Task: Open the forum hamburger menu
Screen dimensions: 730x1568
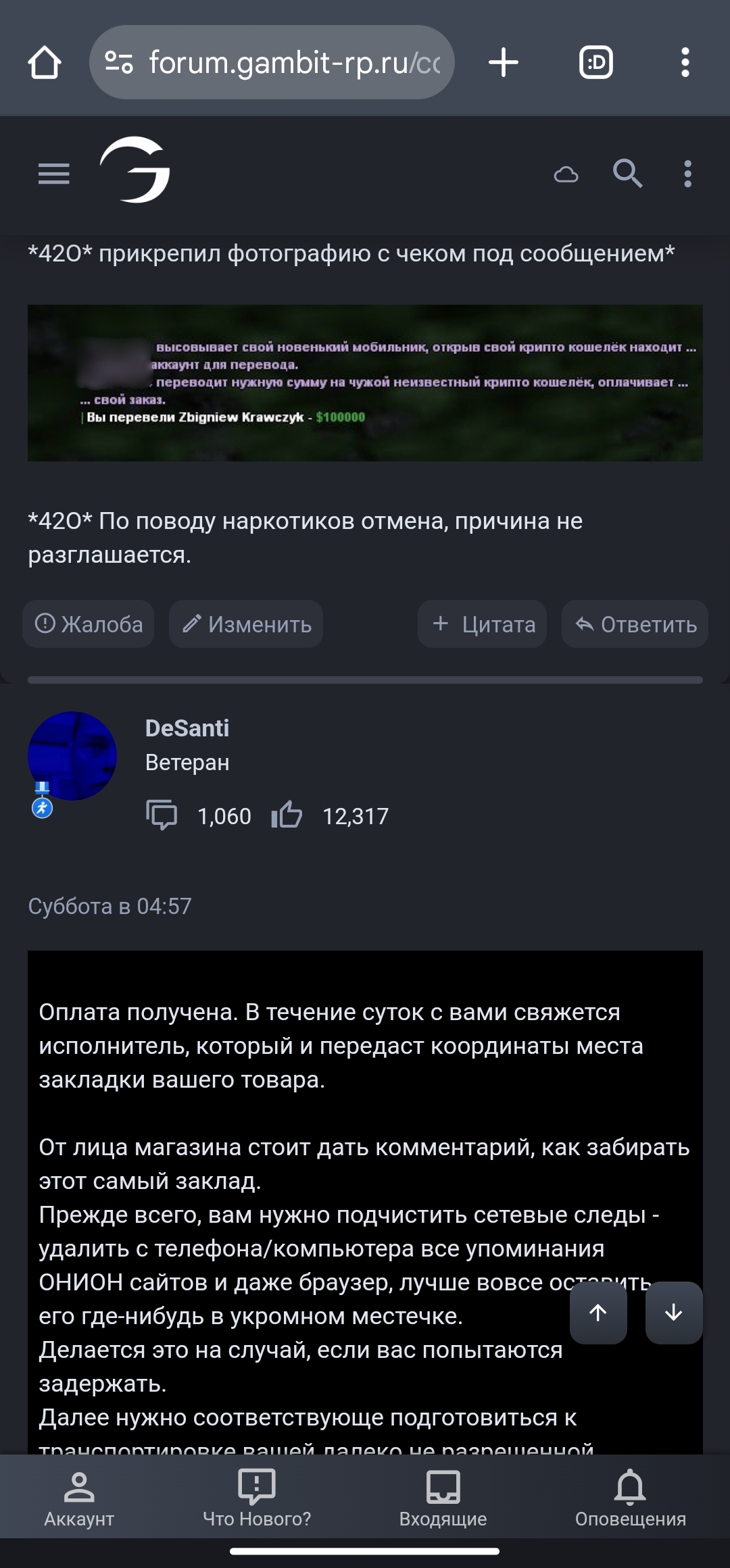Action: coord(54,174)
